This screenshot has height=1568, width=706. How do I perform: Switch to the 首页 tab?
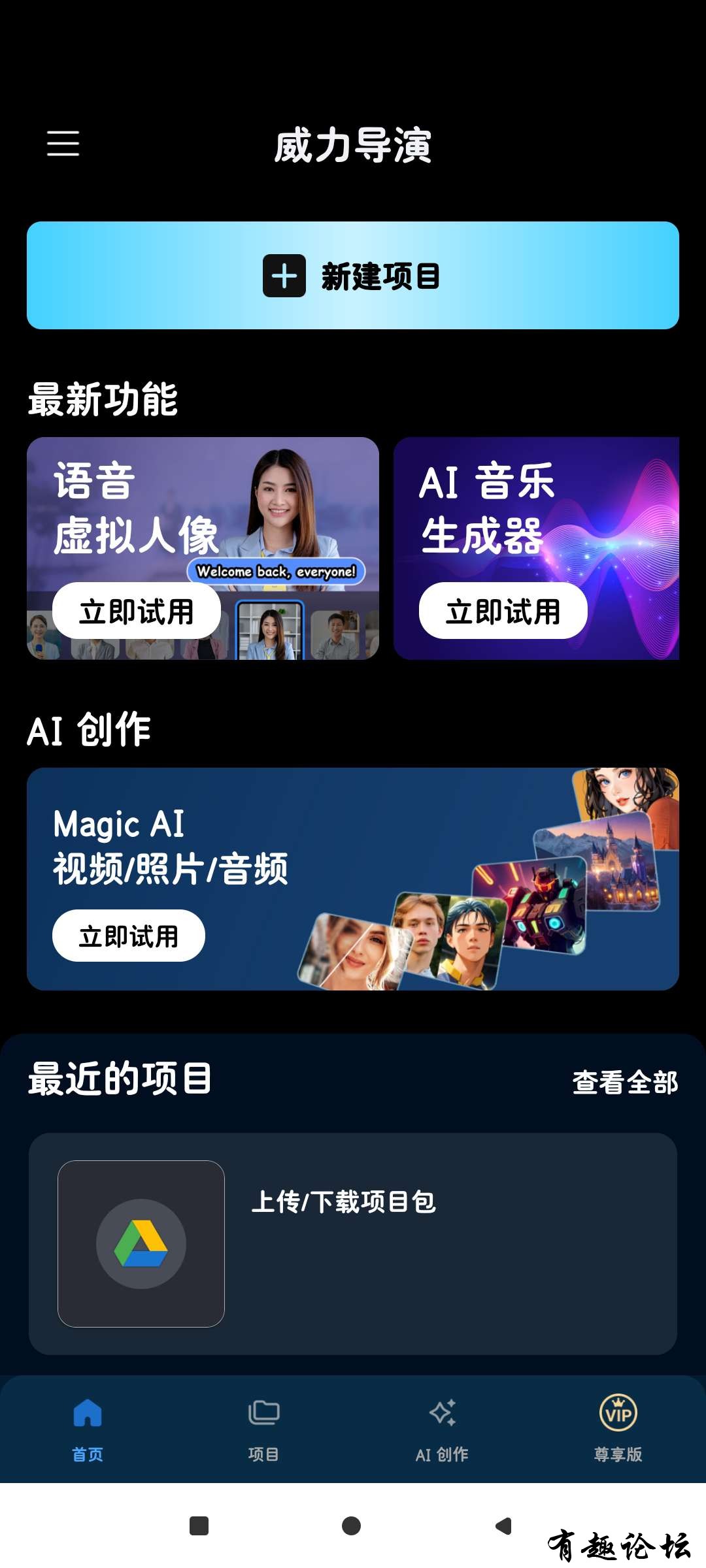click(x=88, y=1428)
